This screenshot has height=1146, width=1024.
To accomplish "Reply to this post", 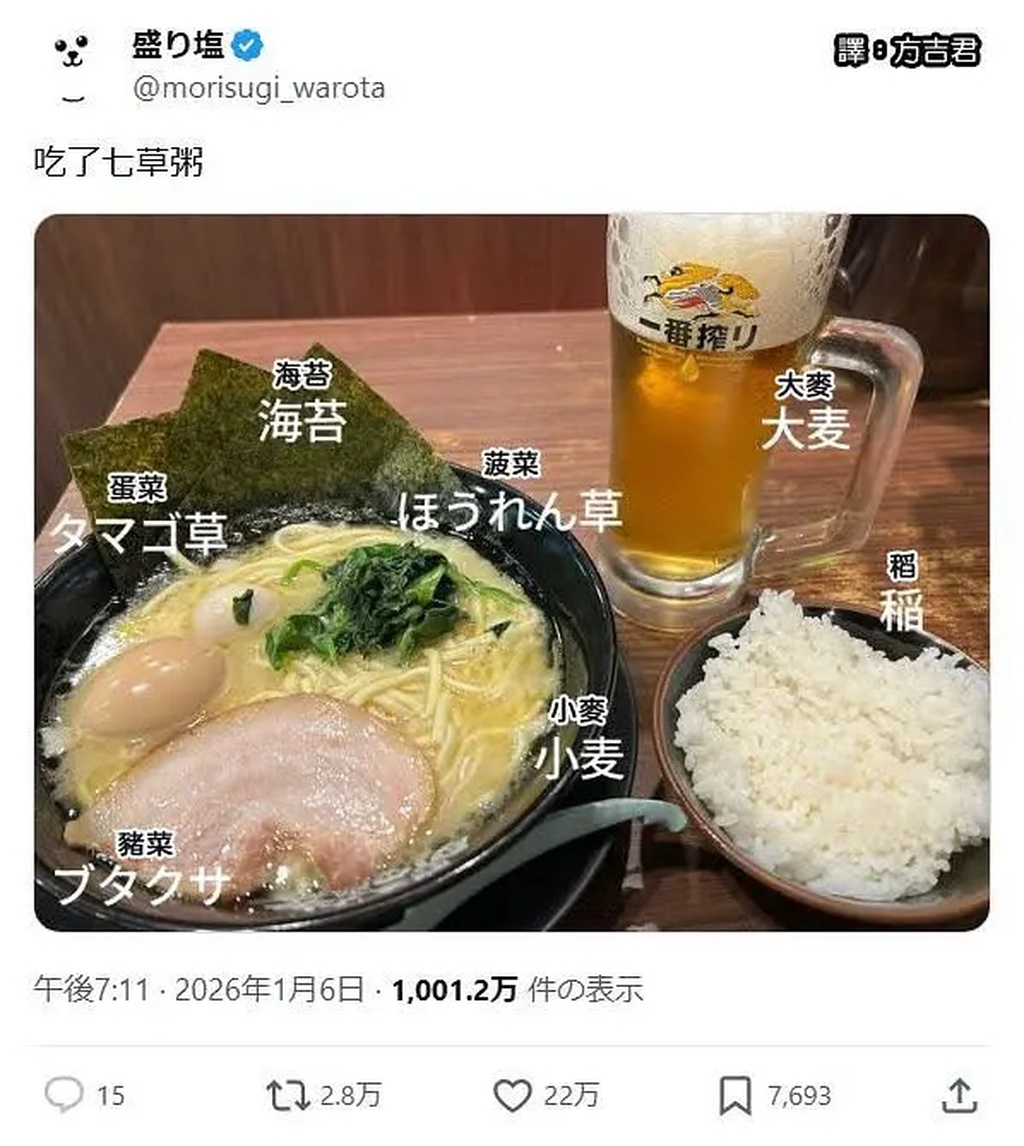I will (63, 1095).
